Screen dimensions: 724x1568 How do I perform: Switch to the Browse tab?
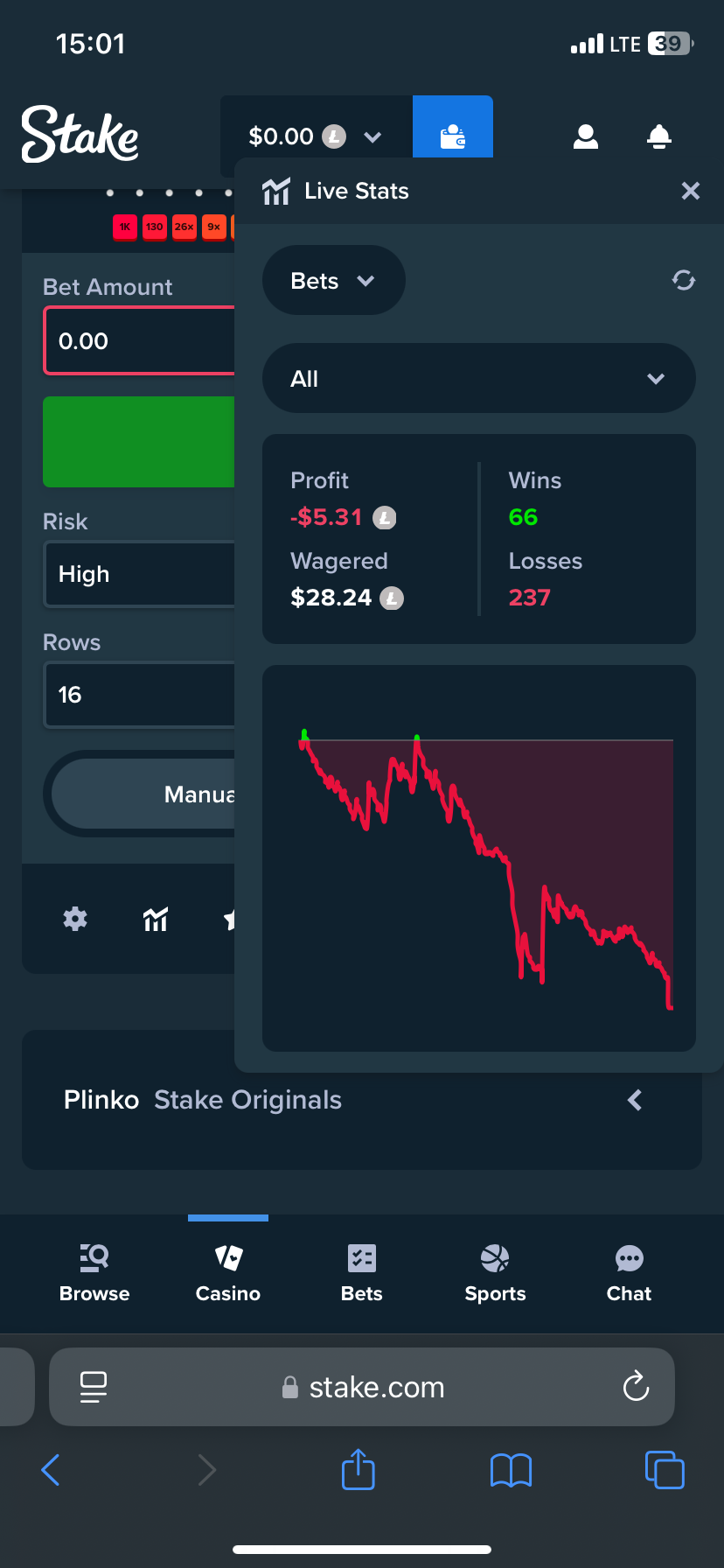click(94, 1273)
